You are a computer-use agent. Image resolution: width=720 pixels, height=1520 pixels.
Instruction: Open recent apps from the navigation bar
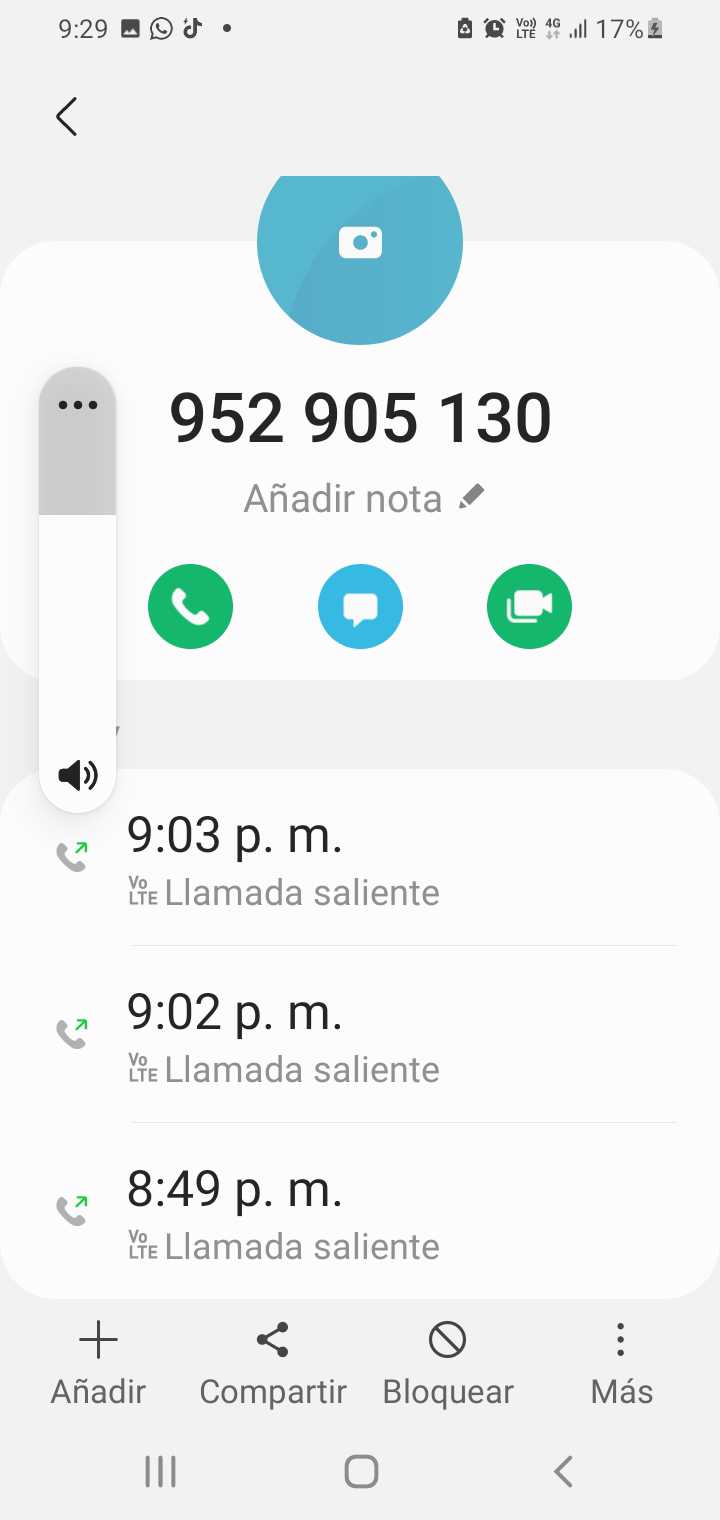point(160,1471)
